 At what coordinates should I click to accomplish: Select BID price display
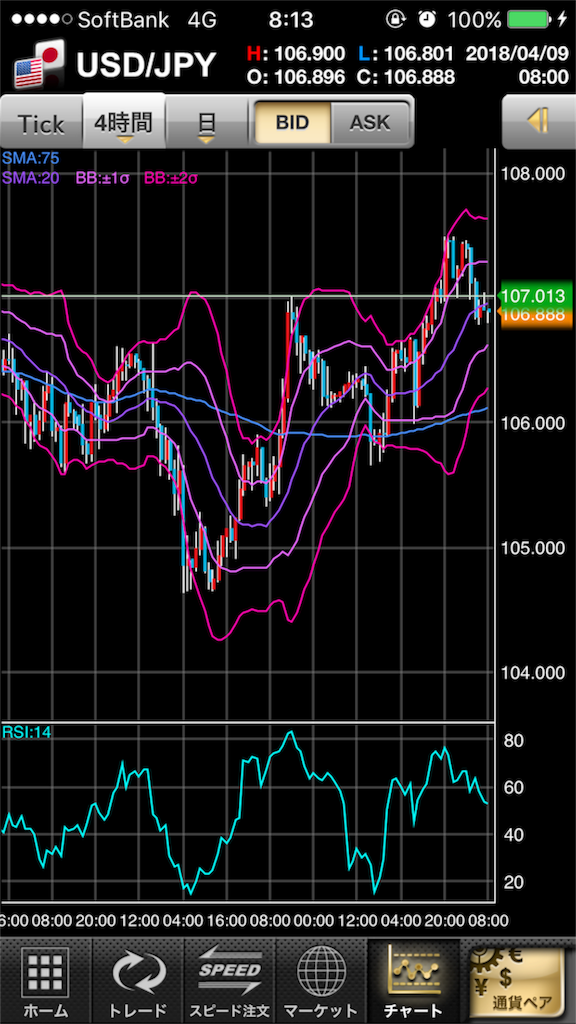coord(292,122)
